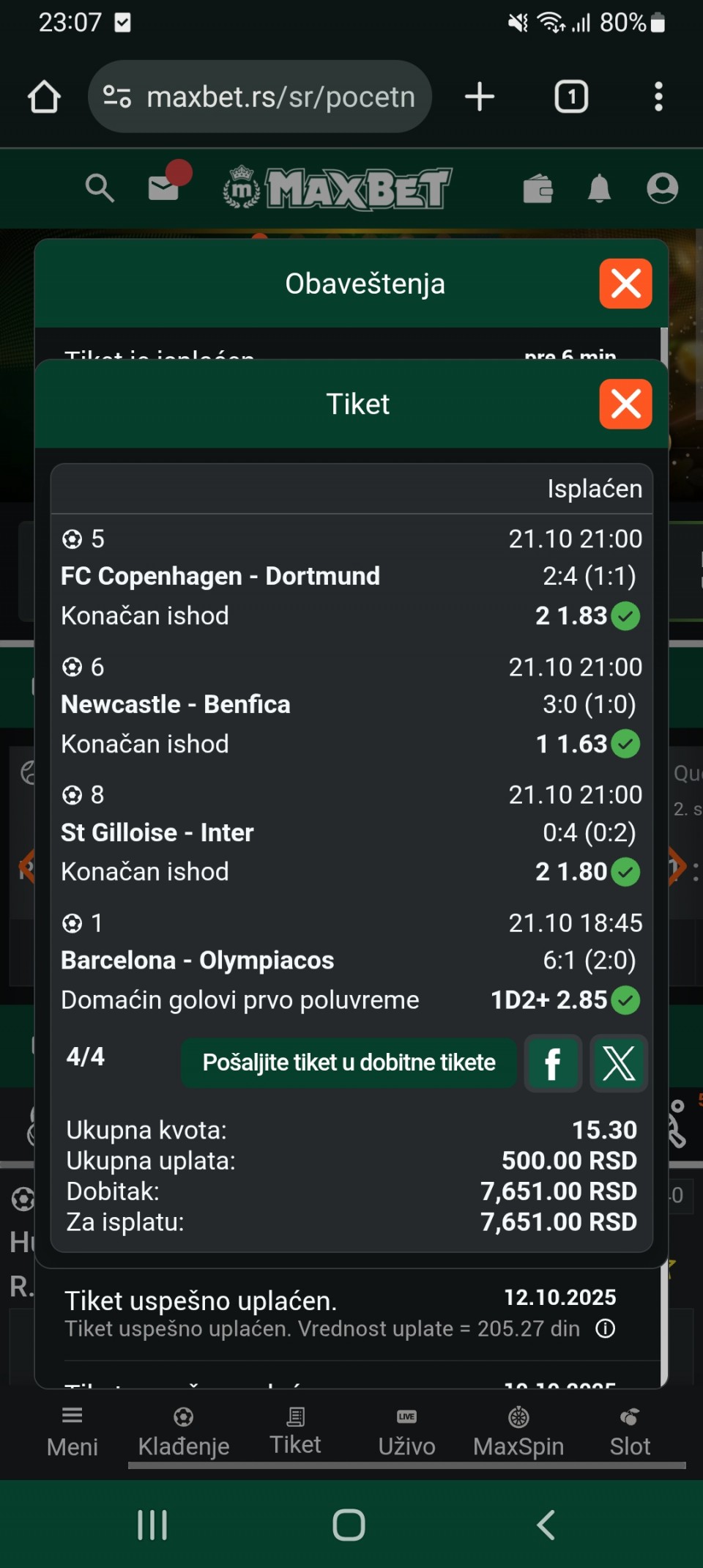Open the Meni tab

click(x=72, y=1432)
